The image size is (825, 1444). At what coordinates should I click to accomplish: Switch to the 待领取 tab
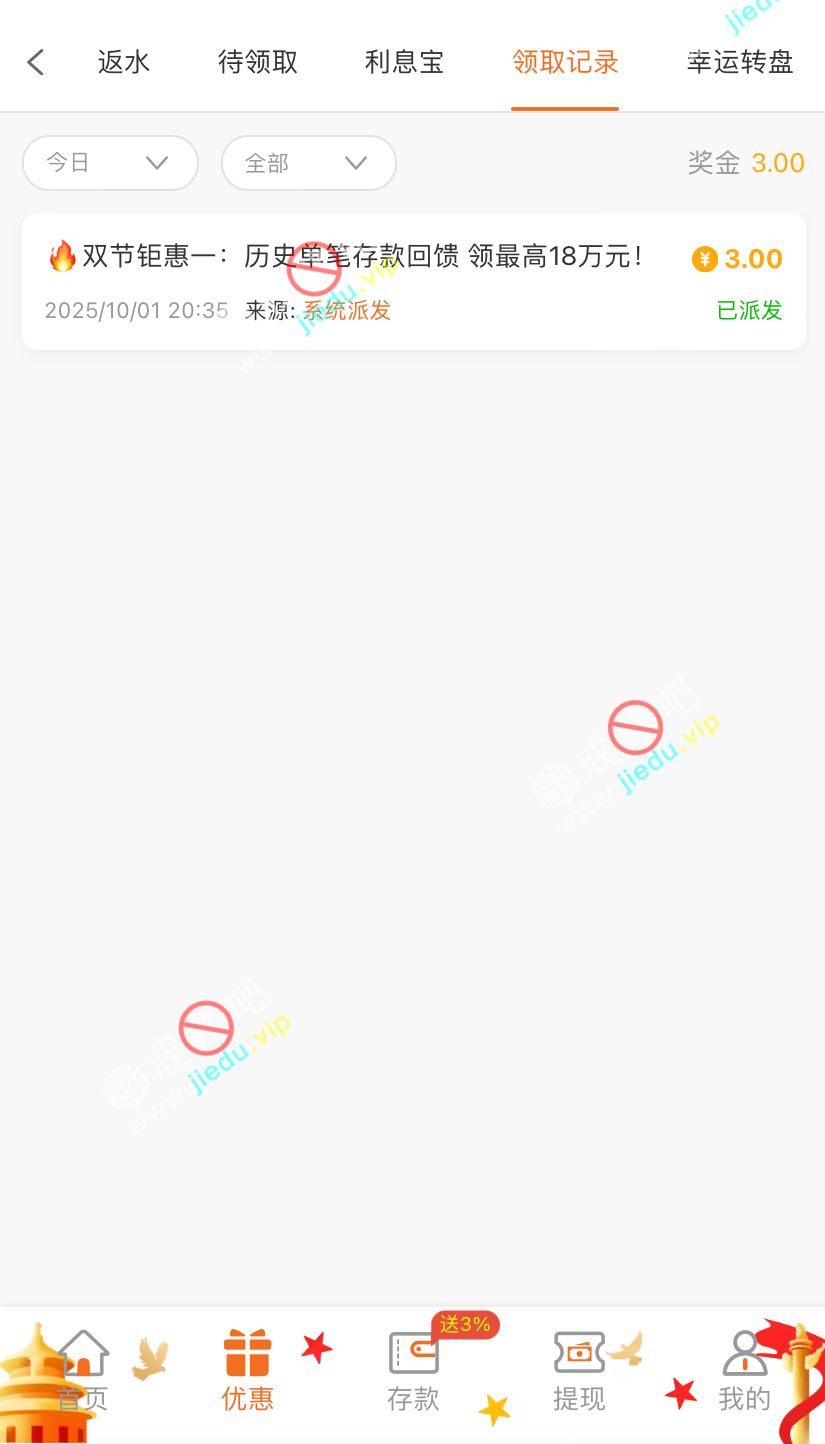click(258, 62)
